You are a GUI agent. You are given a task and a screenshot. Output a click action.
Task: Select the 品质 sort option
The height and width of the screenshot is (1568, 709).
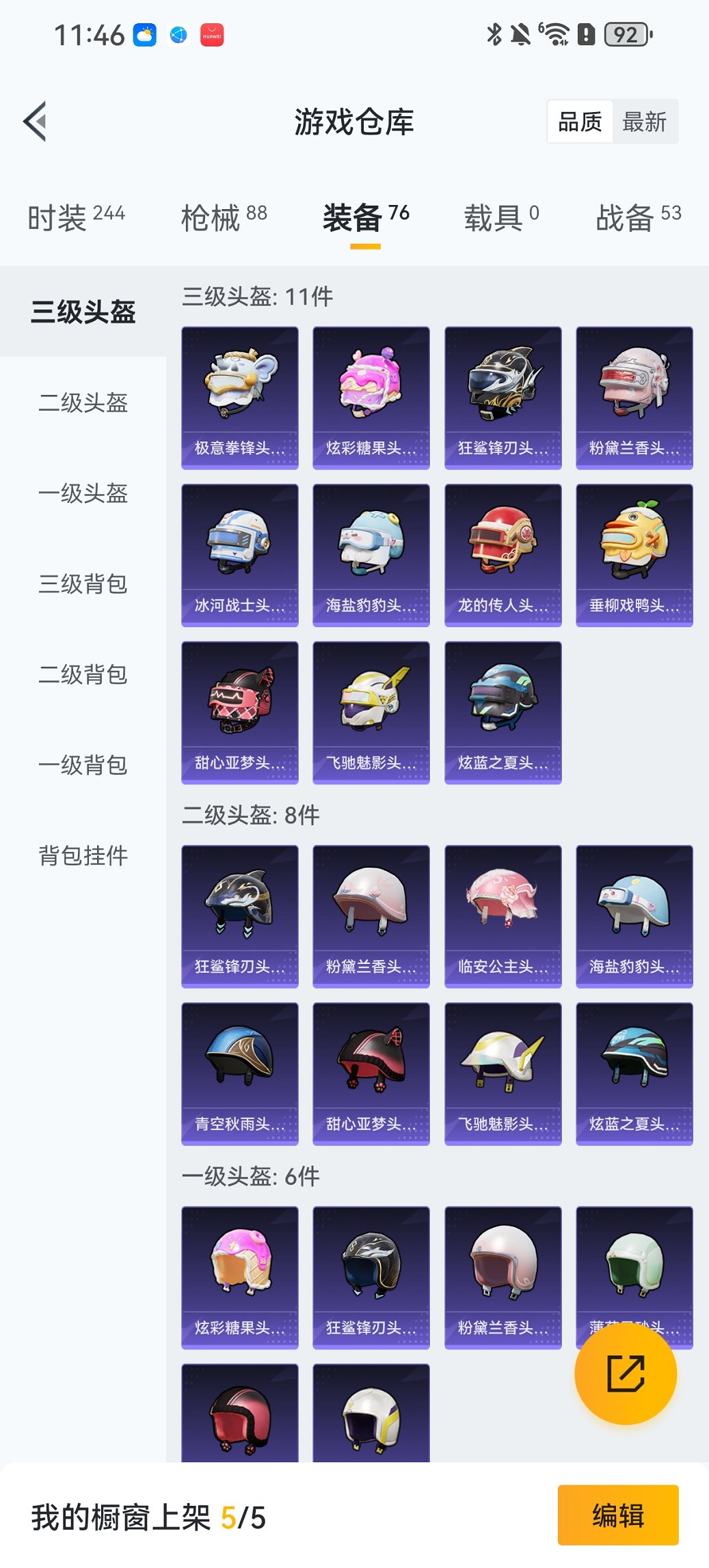click(x=580, y=121)
